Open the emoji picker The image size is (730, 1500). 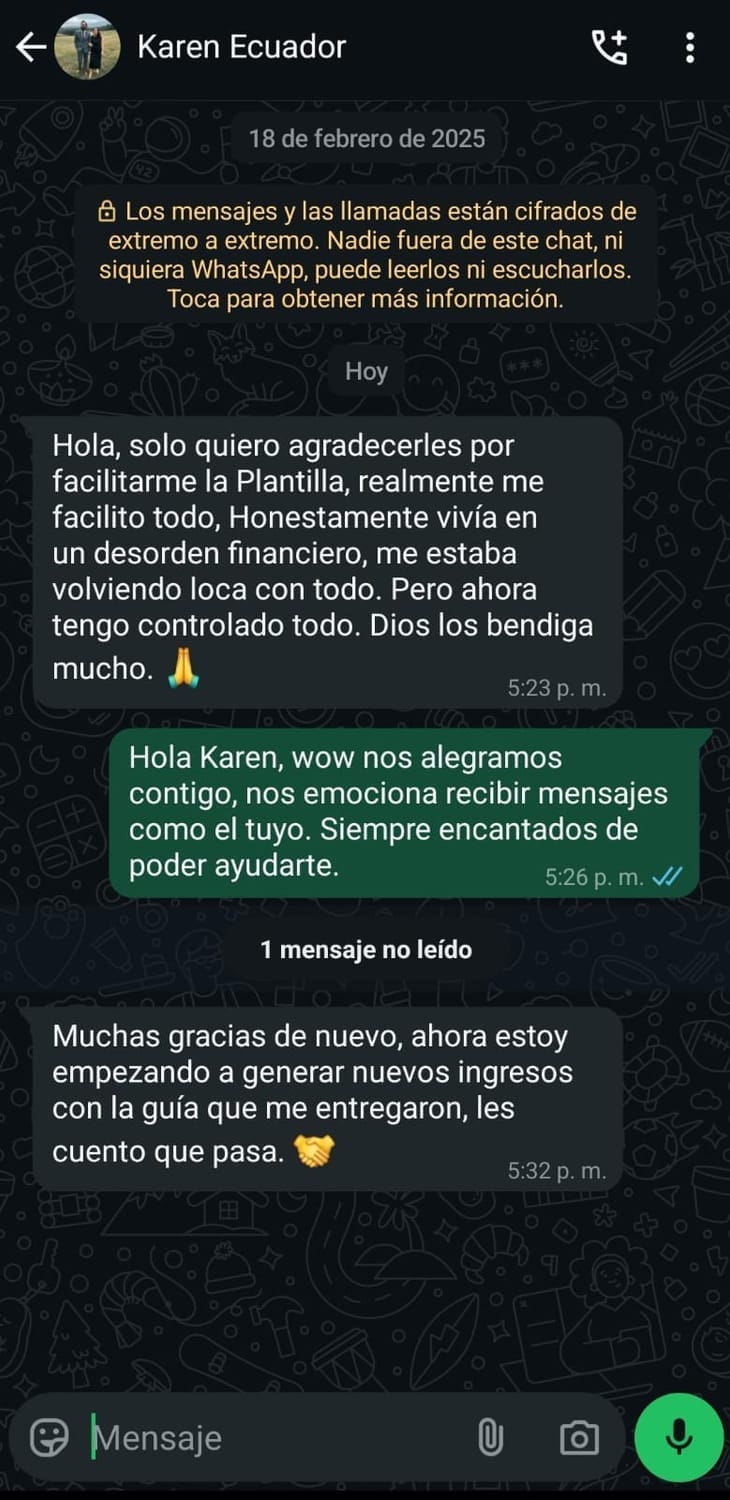point(49,1438)
